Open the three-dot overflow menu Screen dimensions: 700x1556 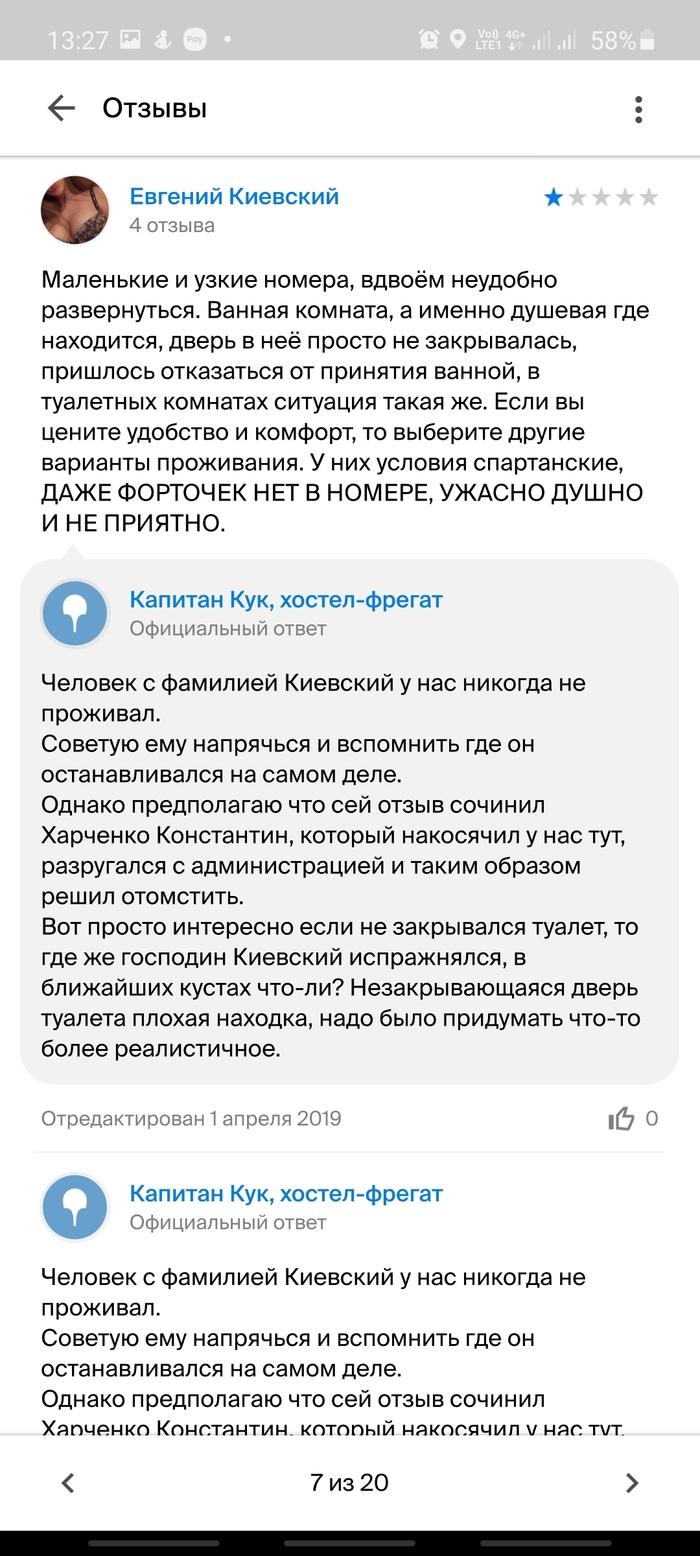click(638, 109)
